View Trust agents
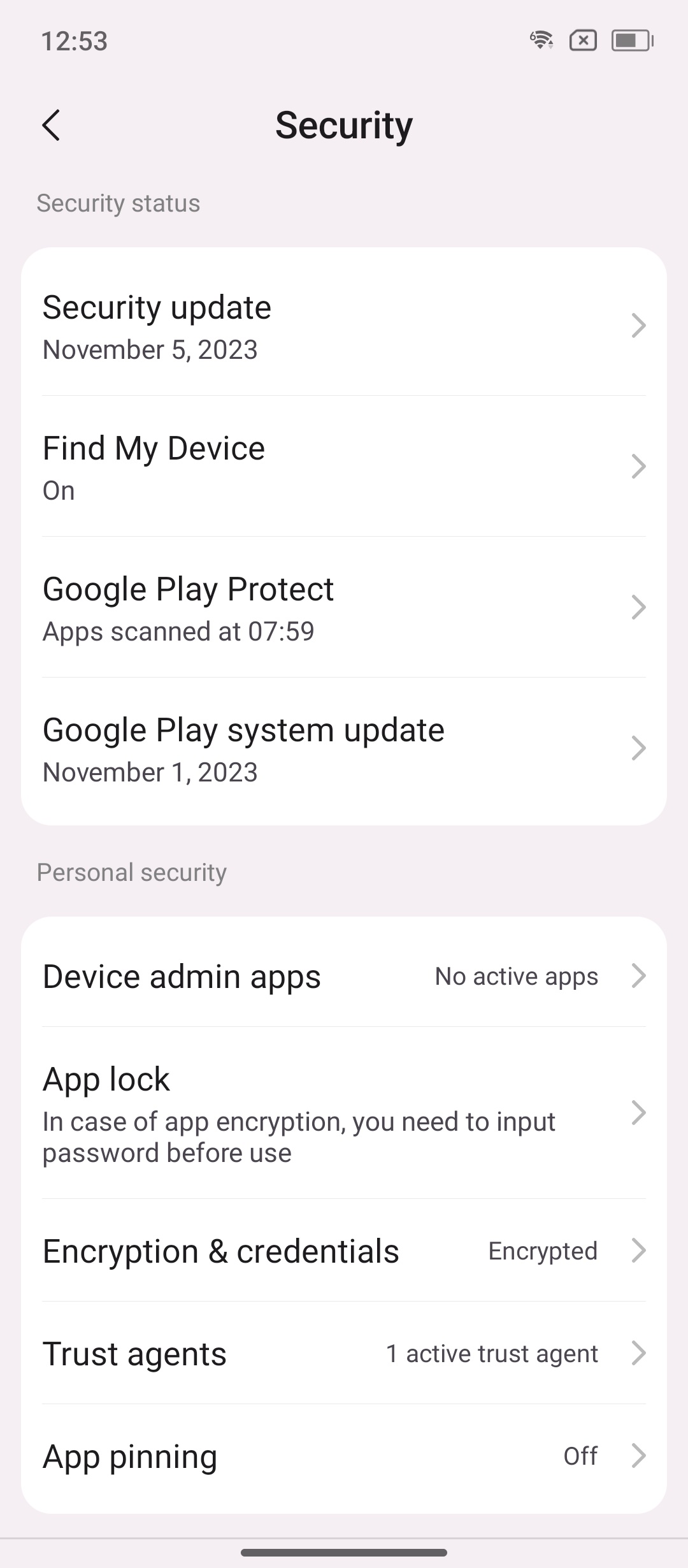This screenshot has width=688, height=1568. tap(344, 1353)
